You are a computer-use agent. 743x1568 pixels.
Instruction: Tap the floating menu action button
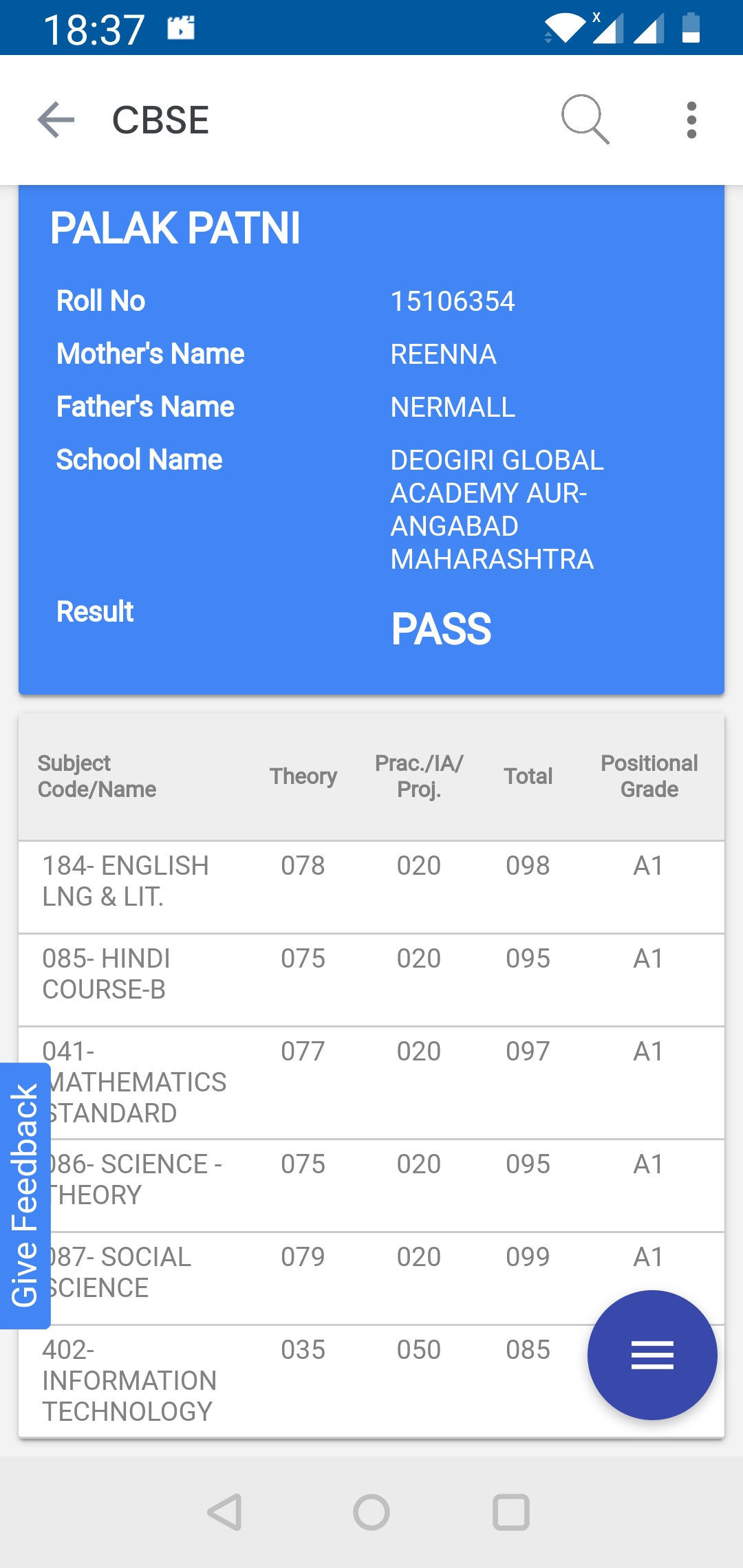tap(652, 1355)
